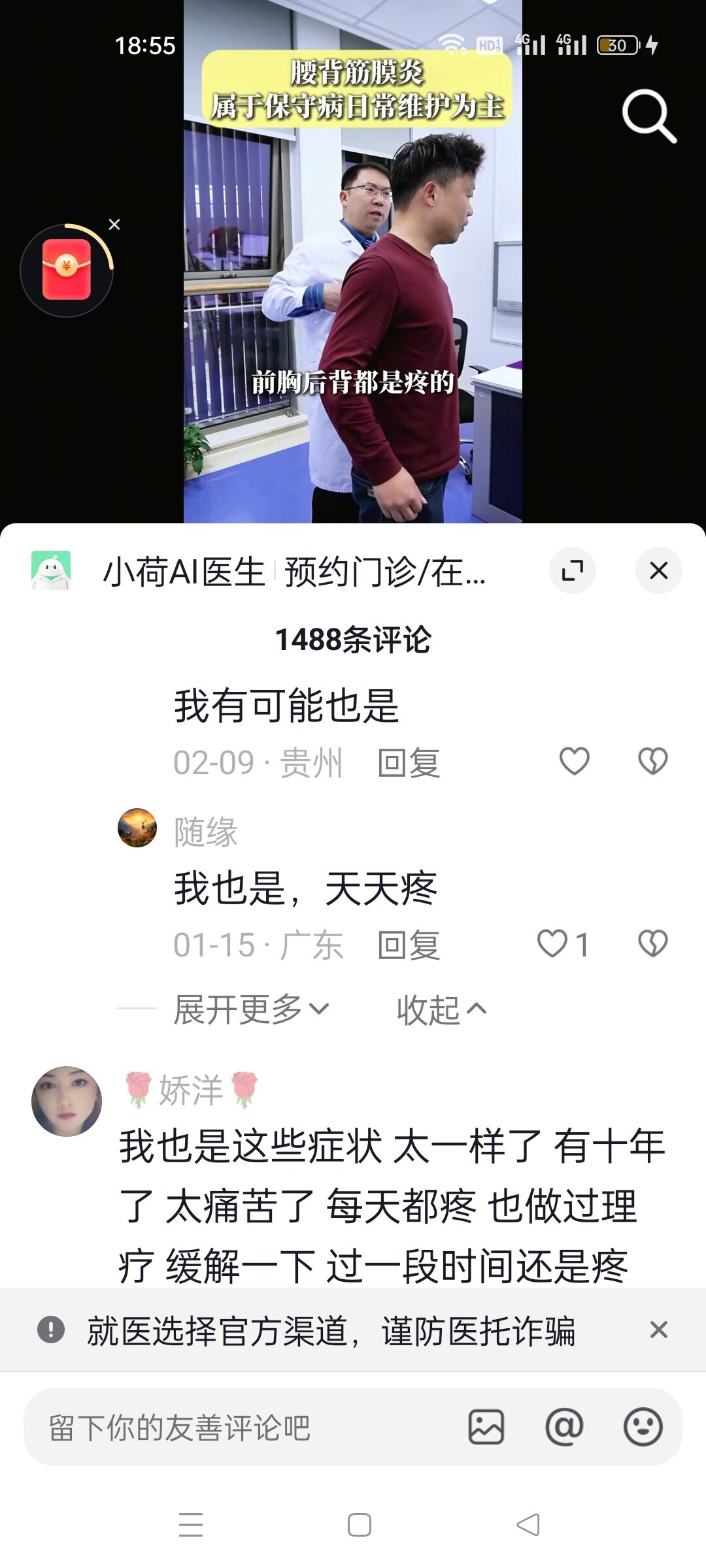Reply to the 贵州 comment from 02-09

[409, 762]
